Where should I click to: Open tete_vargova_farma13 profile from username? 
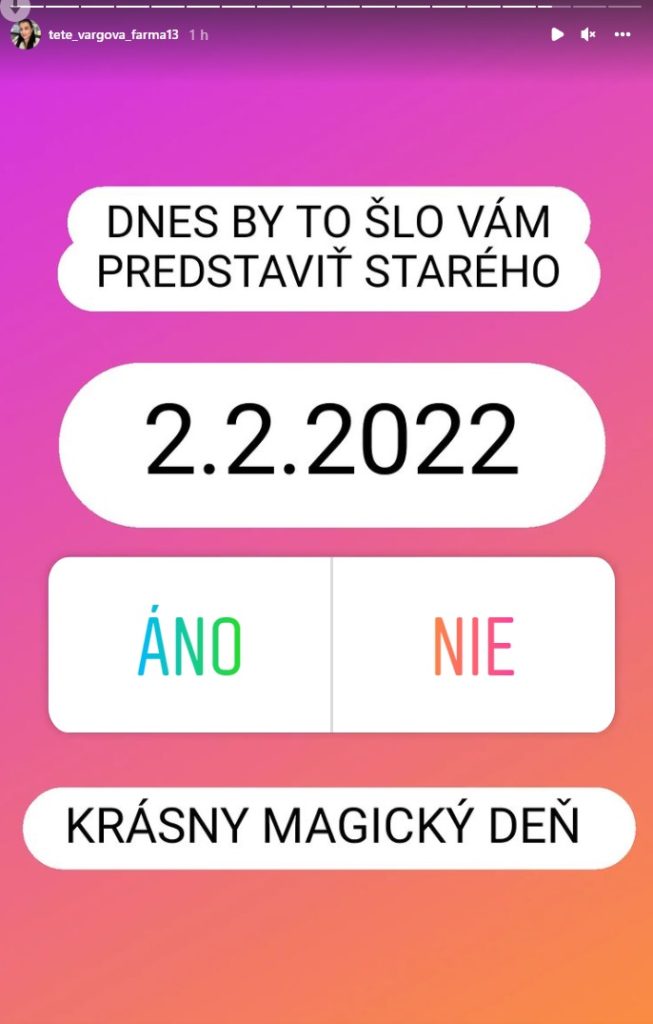[115, 34]
